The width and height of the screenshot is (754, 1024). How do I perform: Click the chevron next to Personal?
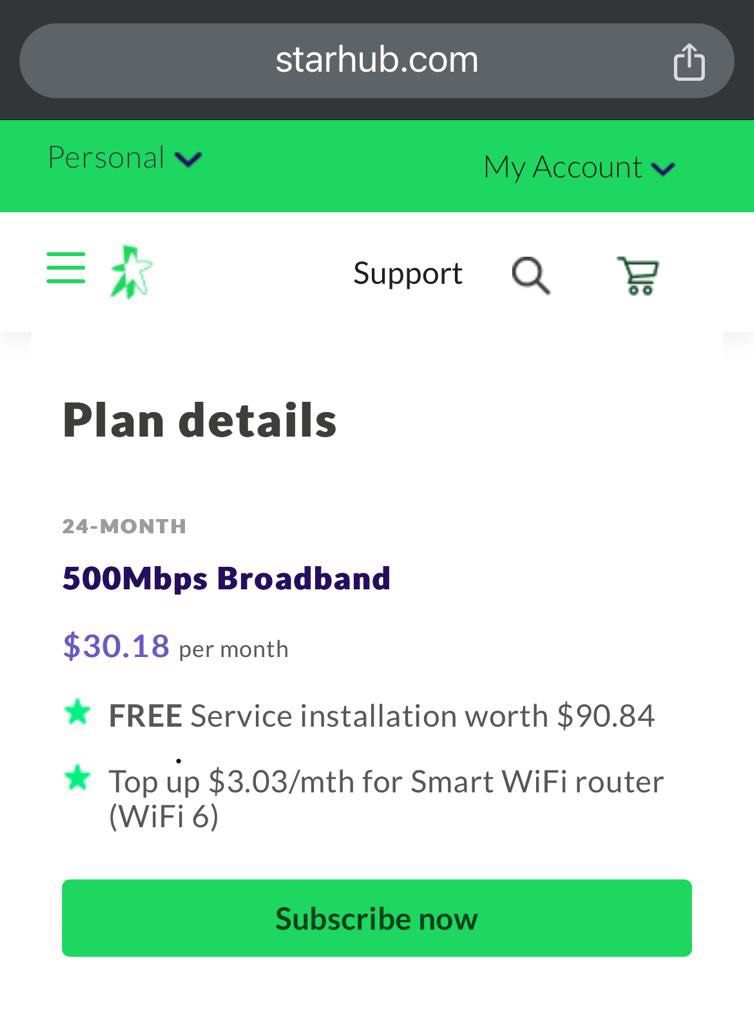pyautogui.click(x=188, y=160)
